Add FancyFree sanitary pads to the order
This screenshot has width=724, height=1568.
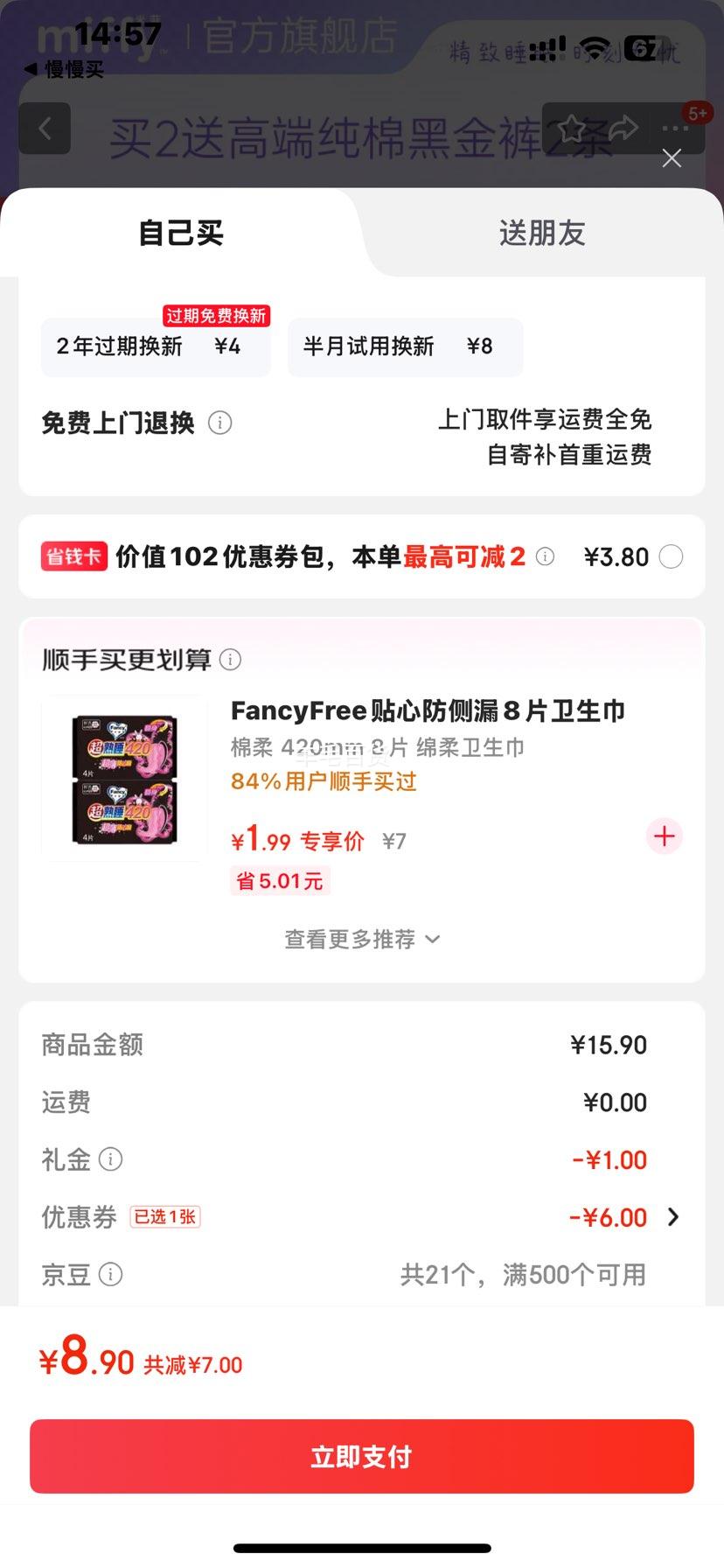(665, 836)
